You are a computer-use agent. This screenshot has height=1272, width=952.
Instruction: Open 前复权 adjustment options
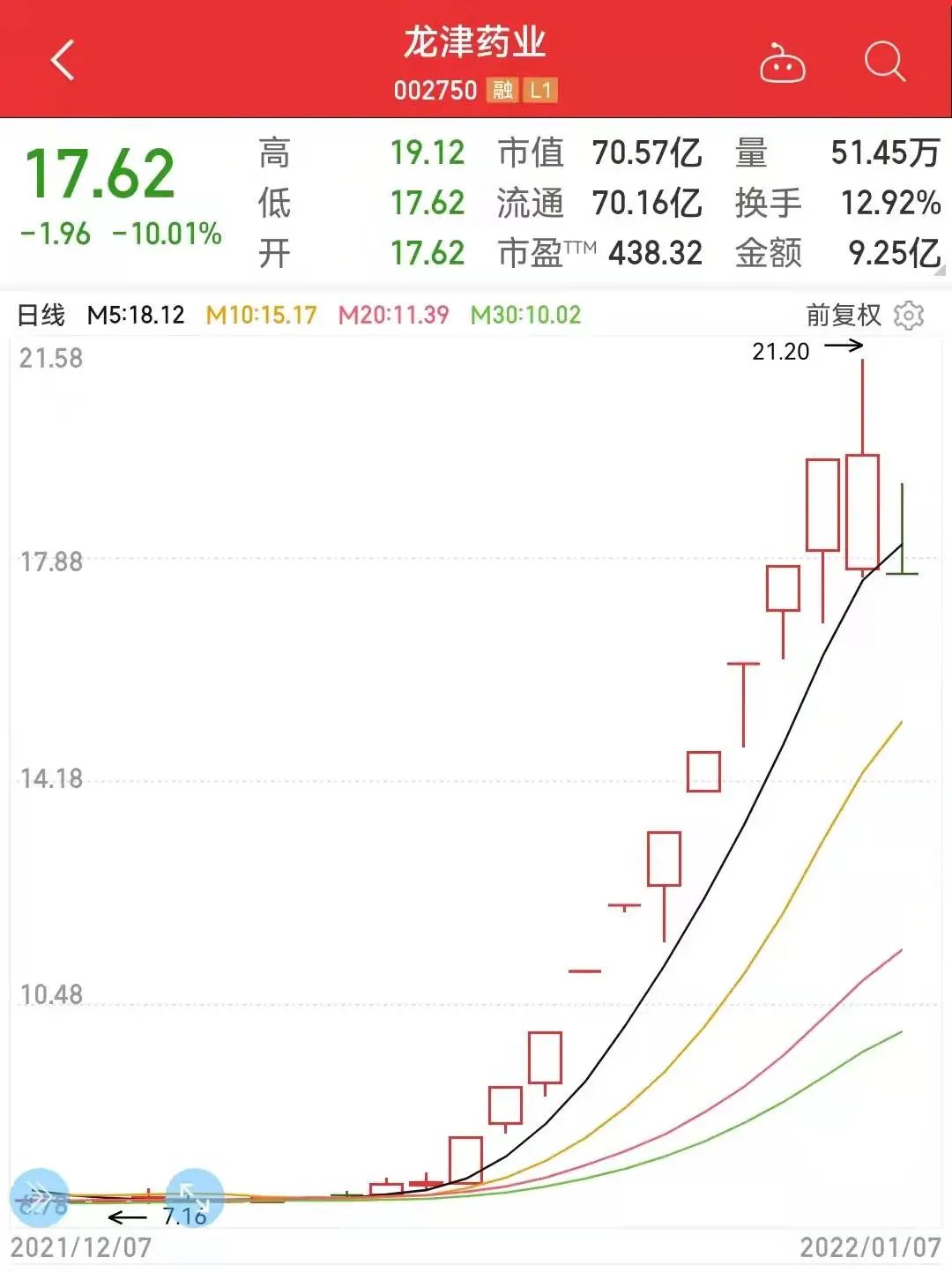coord(843,315)
